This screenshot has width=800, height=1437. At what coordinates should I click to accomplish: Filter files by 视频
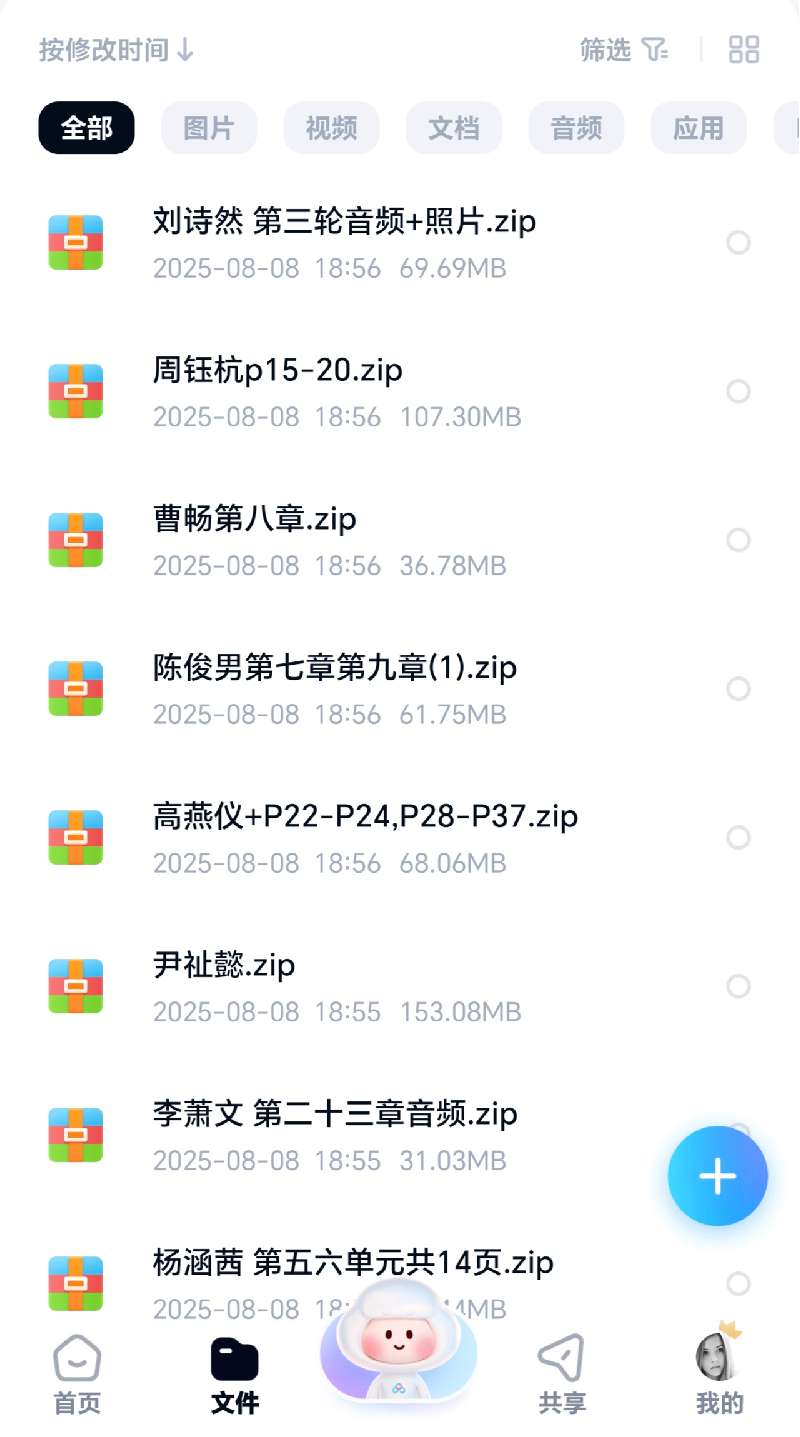click(x=331, y=128)
